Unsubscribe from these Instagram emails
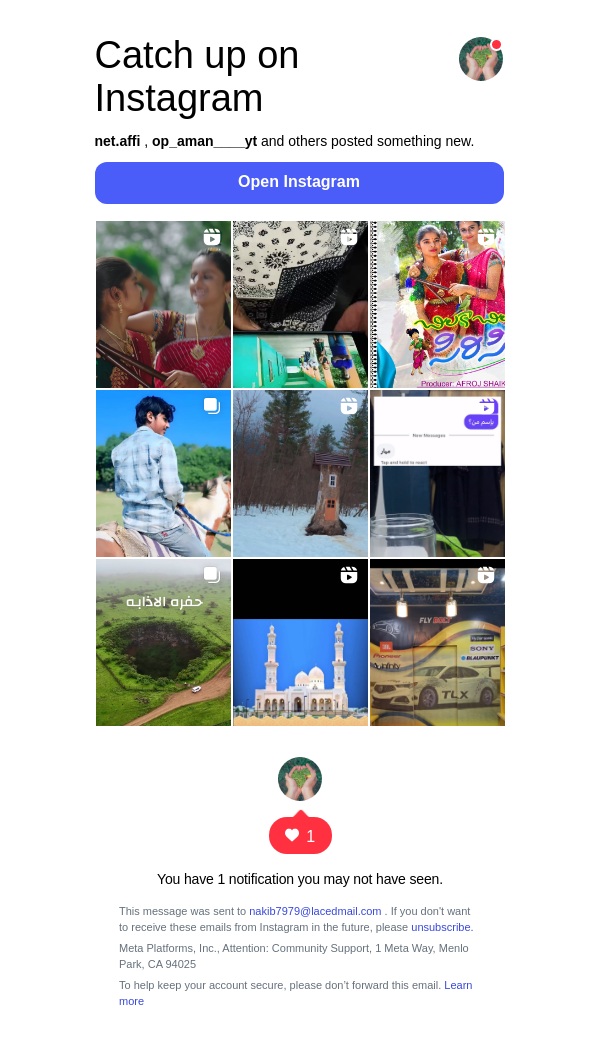This screenshot has width=600, height=1052. point(441,927)
